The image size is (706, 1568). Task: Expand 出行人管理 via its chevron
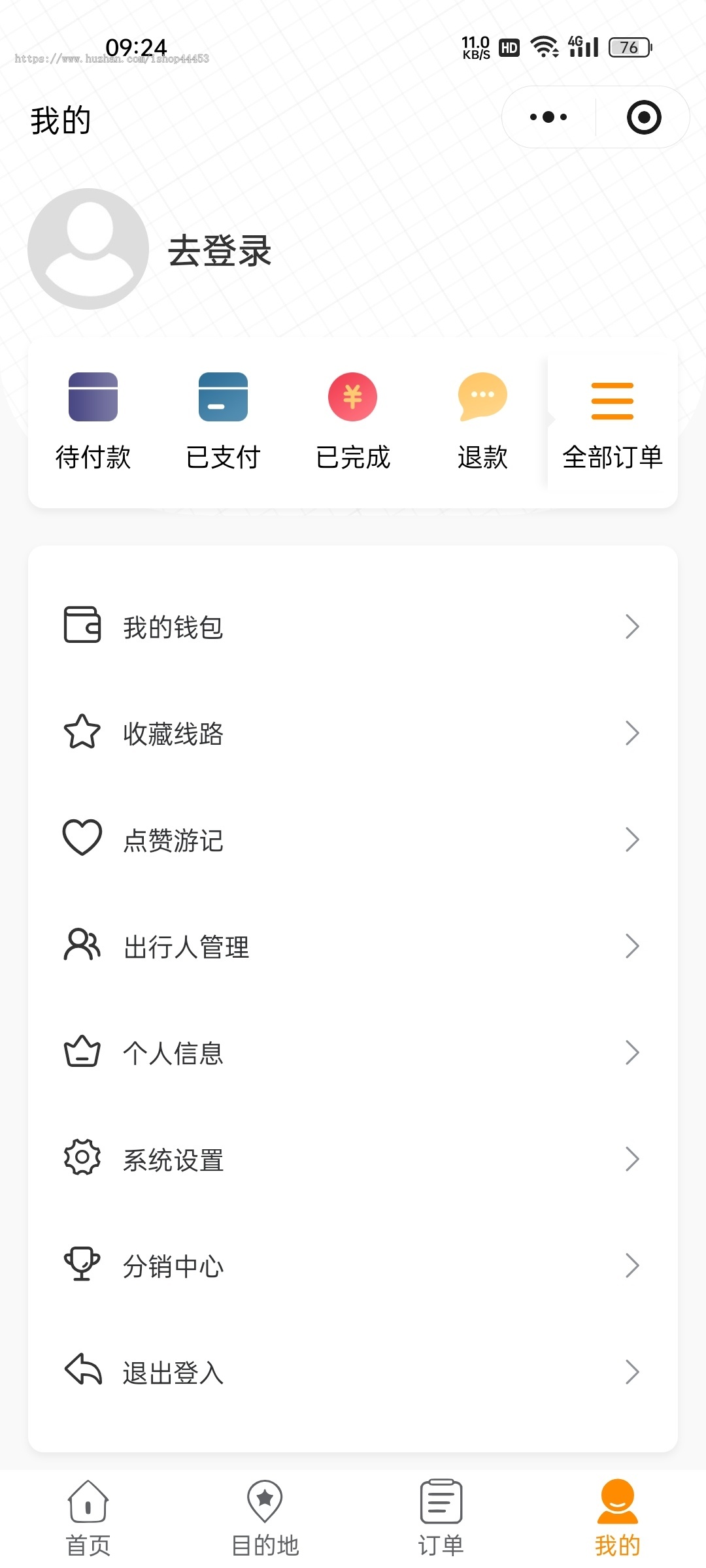[x=632, y=945]
